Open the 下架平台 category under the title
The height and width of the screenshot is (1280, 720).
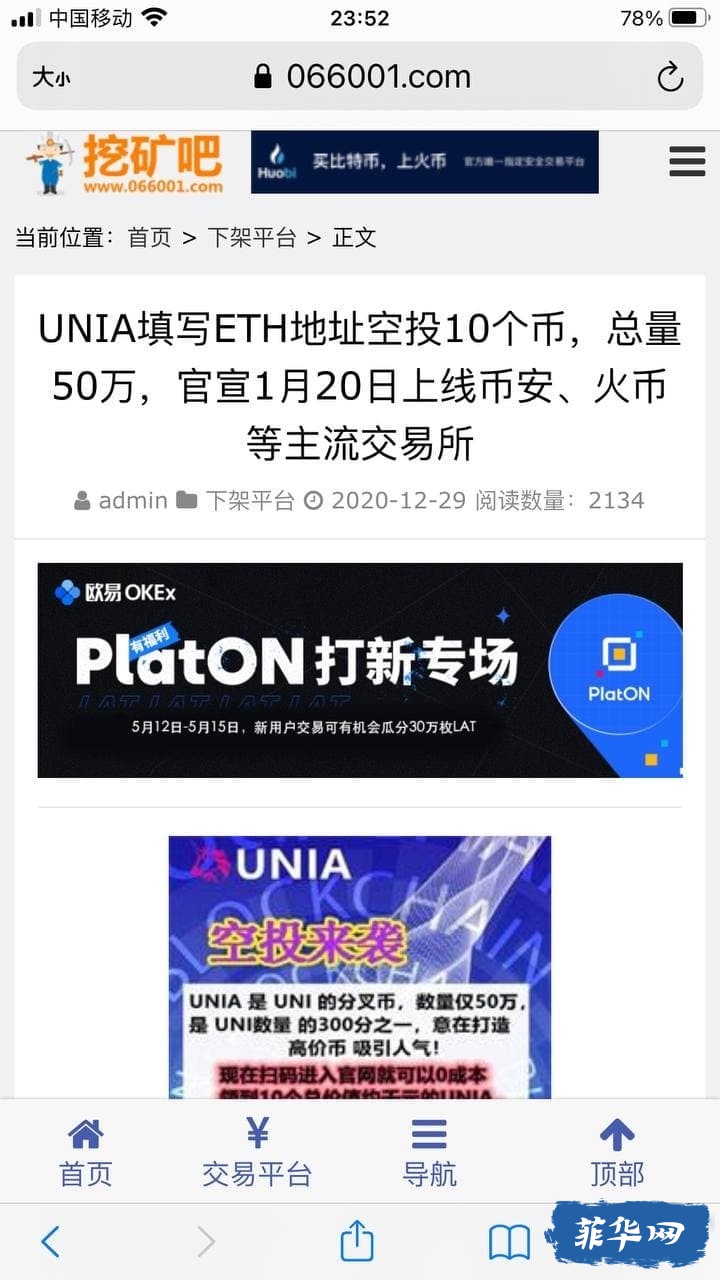(x=249, y=500)
